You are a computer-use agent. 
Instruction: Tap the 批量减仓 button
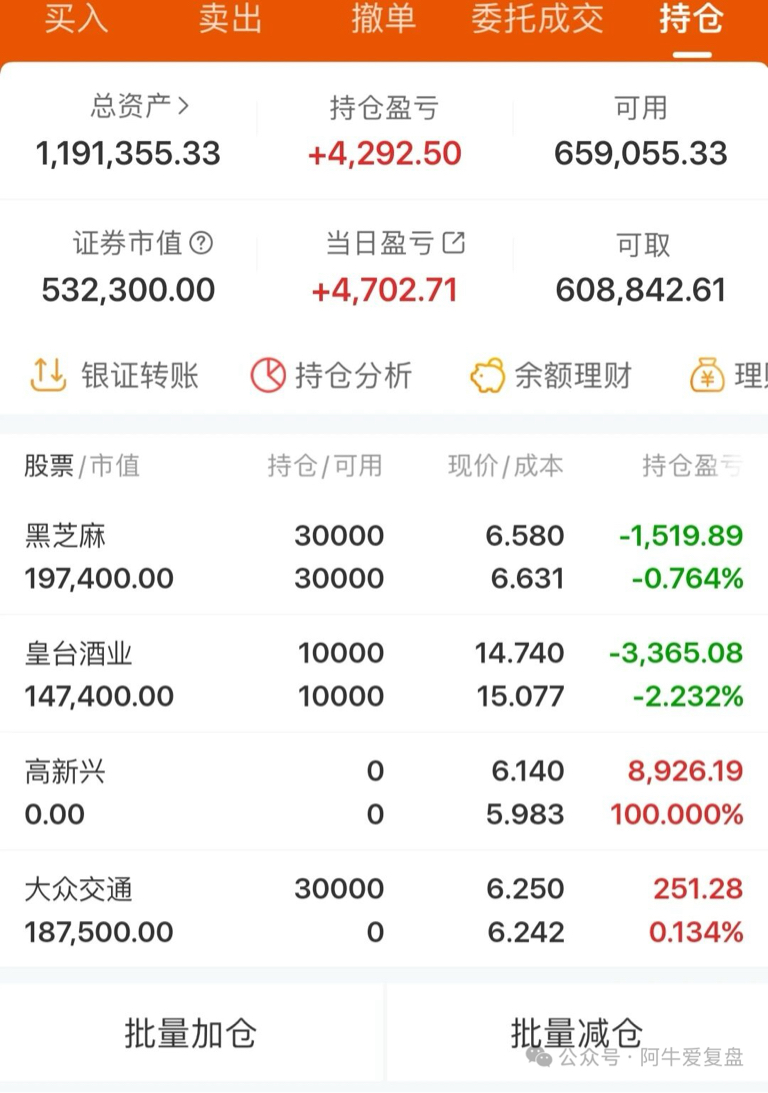[x=577, y=1032]
